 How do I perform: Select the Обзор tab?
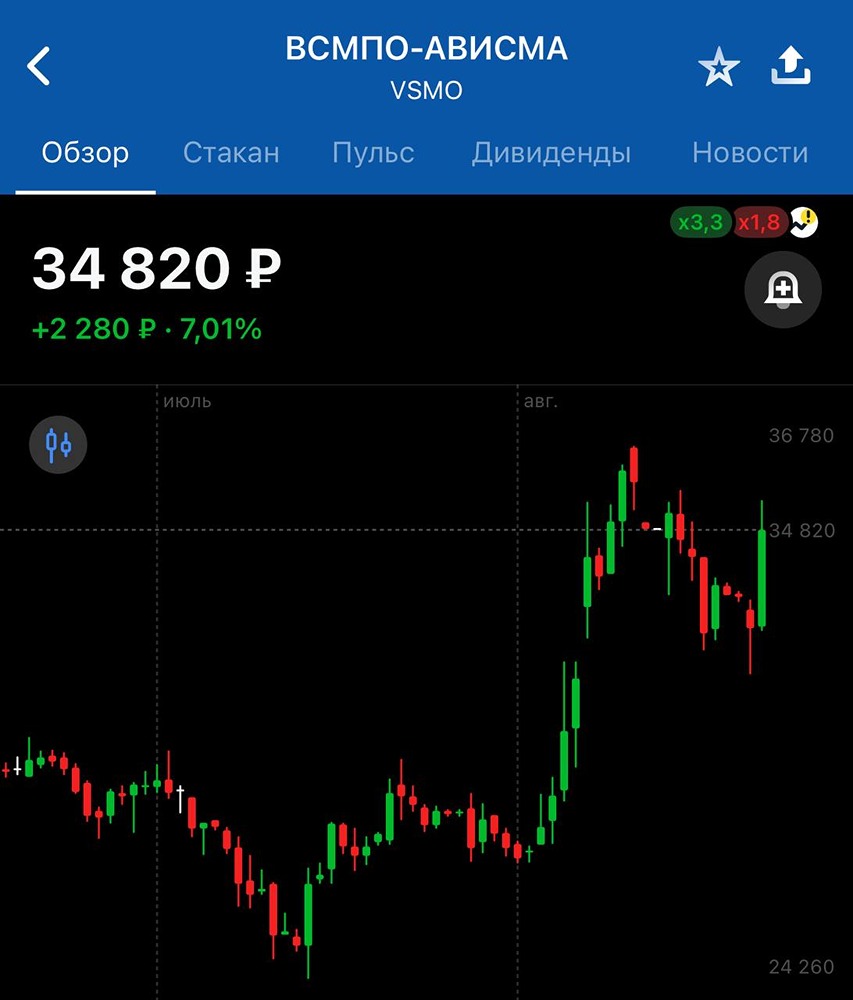85,153
